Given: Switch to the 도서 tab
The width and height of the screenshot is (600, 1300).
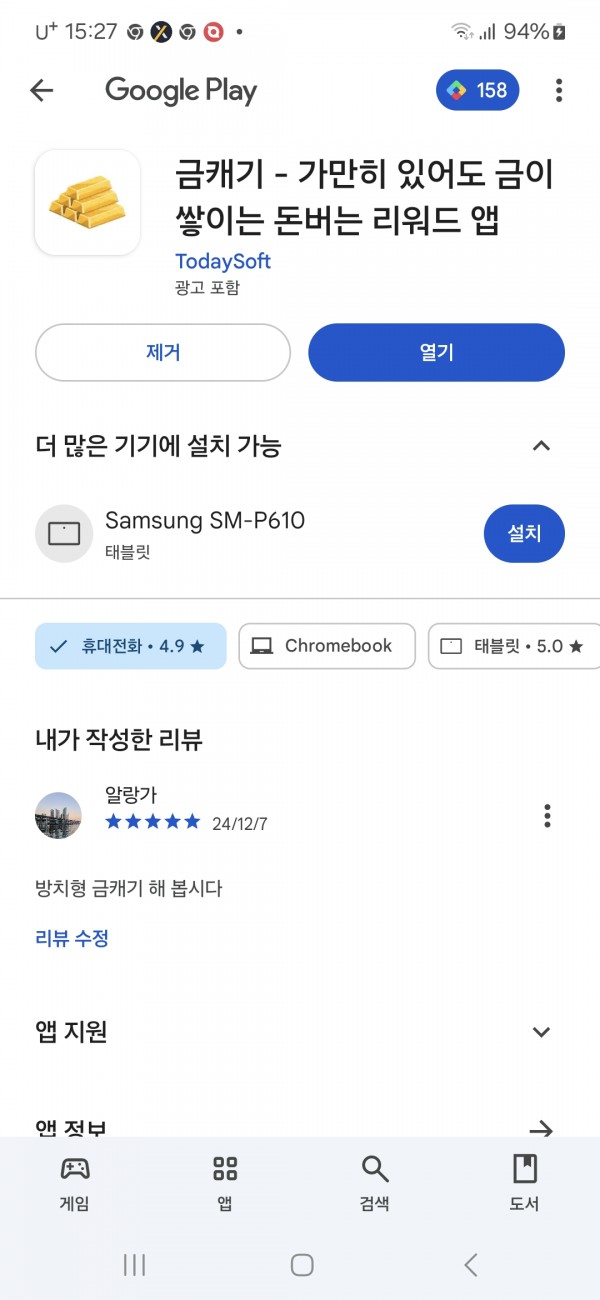Looking at the screenshot, I should coord(524,1182).
